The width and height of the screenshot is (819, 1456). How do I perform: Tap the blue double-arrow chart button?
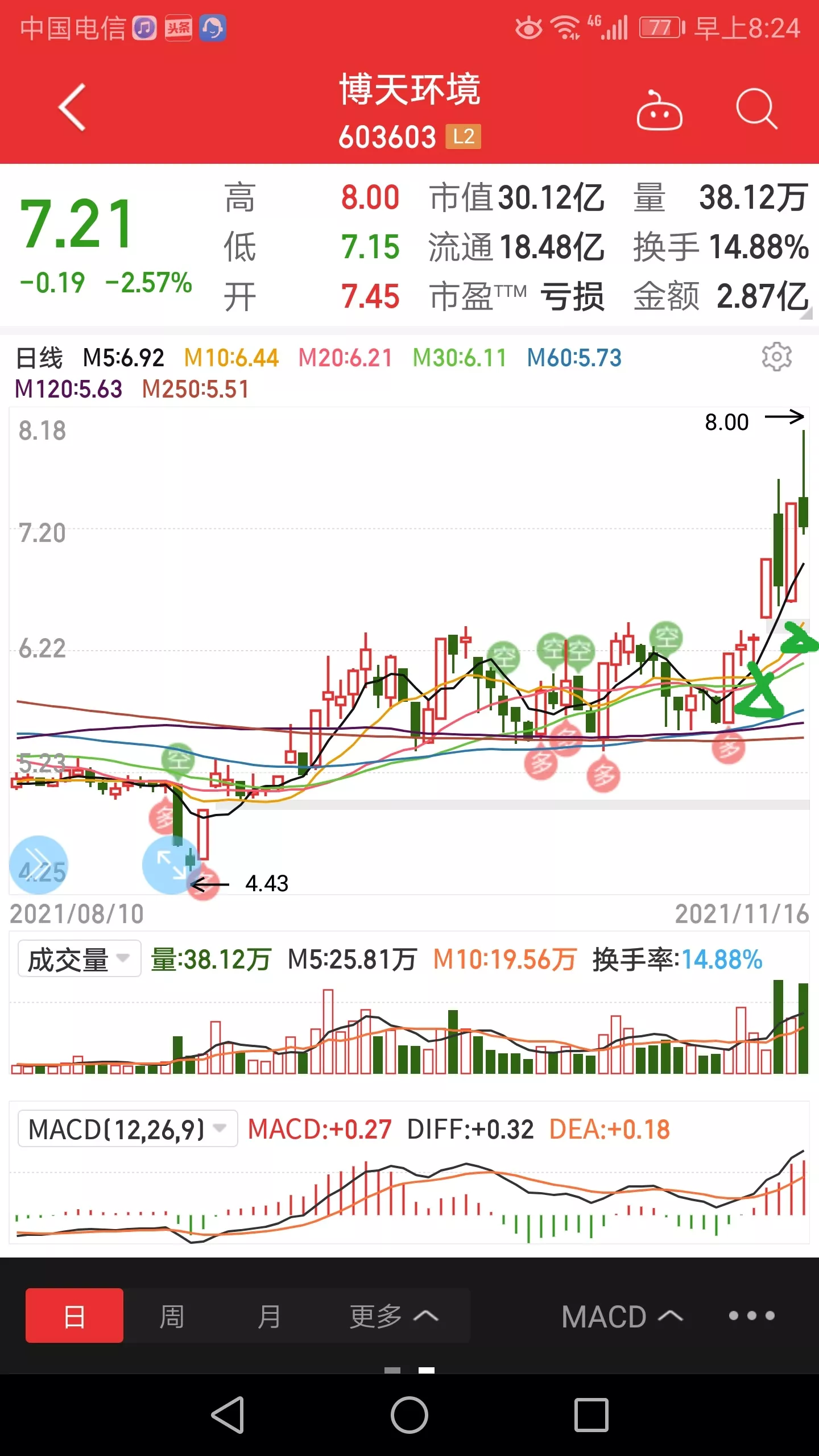pos(39,864)
